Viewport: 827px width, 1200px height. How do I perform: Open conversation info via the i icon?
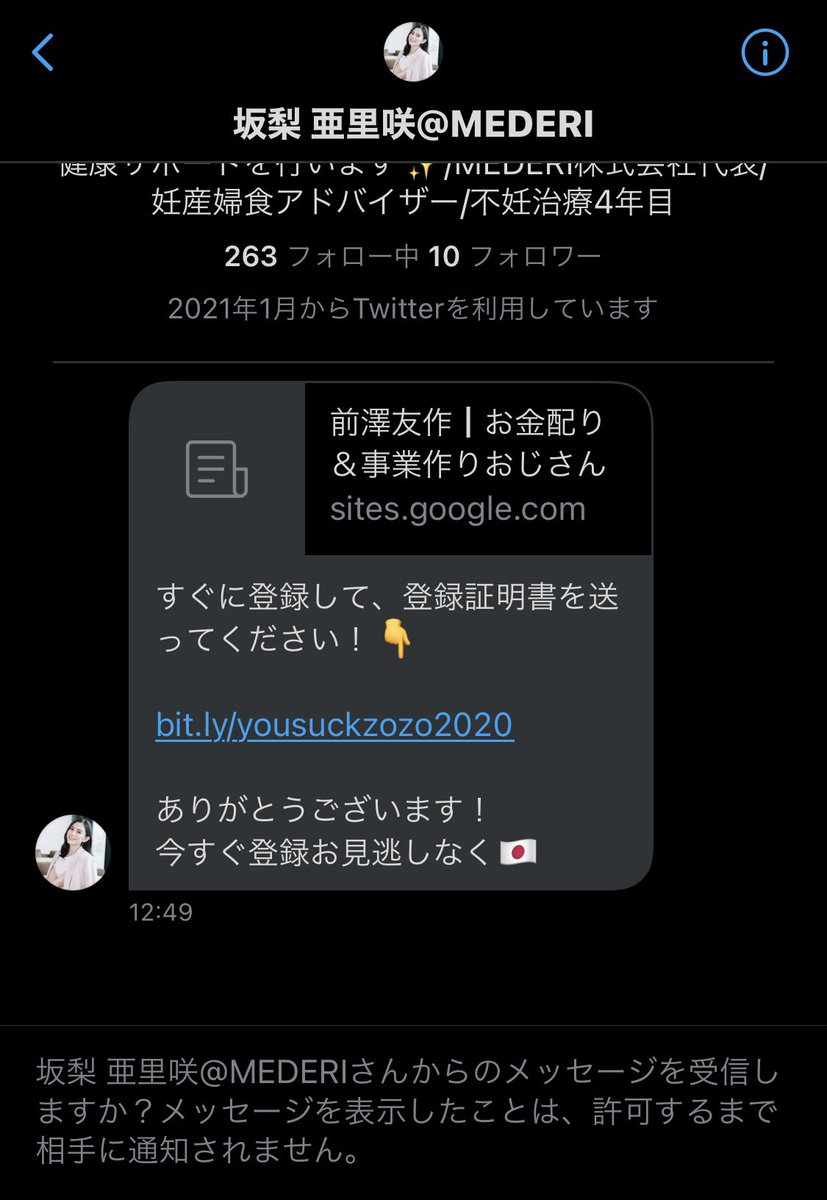(765, 53)
